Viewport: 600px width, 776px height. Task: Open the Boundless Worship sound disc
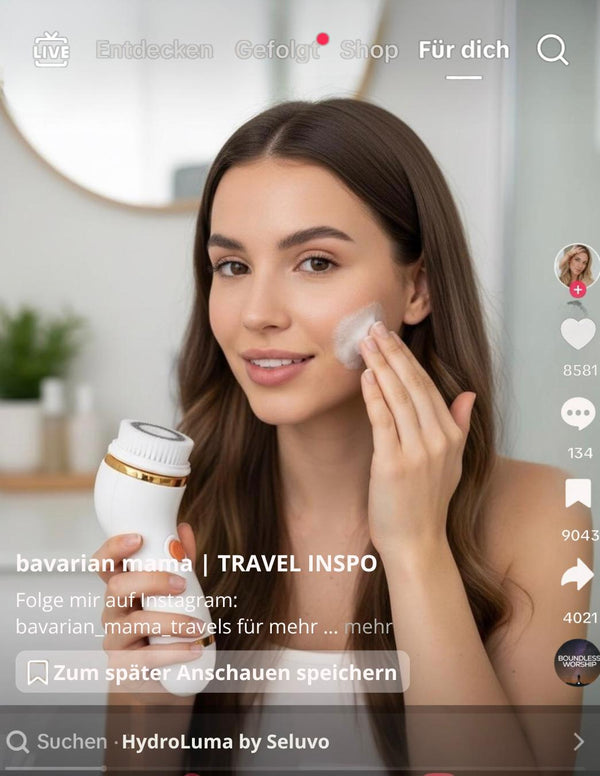[x=577, y=662]
